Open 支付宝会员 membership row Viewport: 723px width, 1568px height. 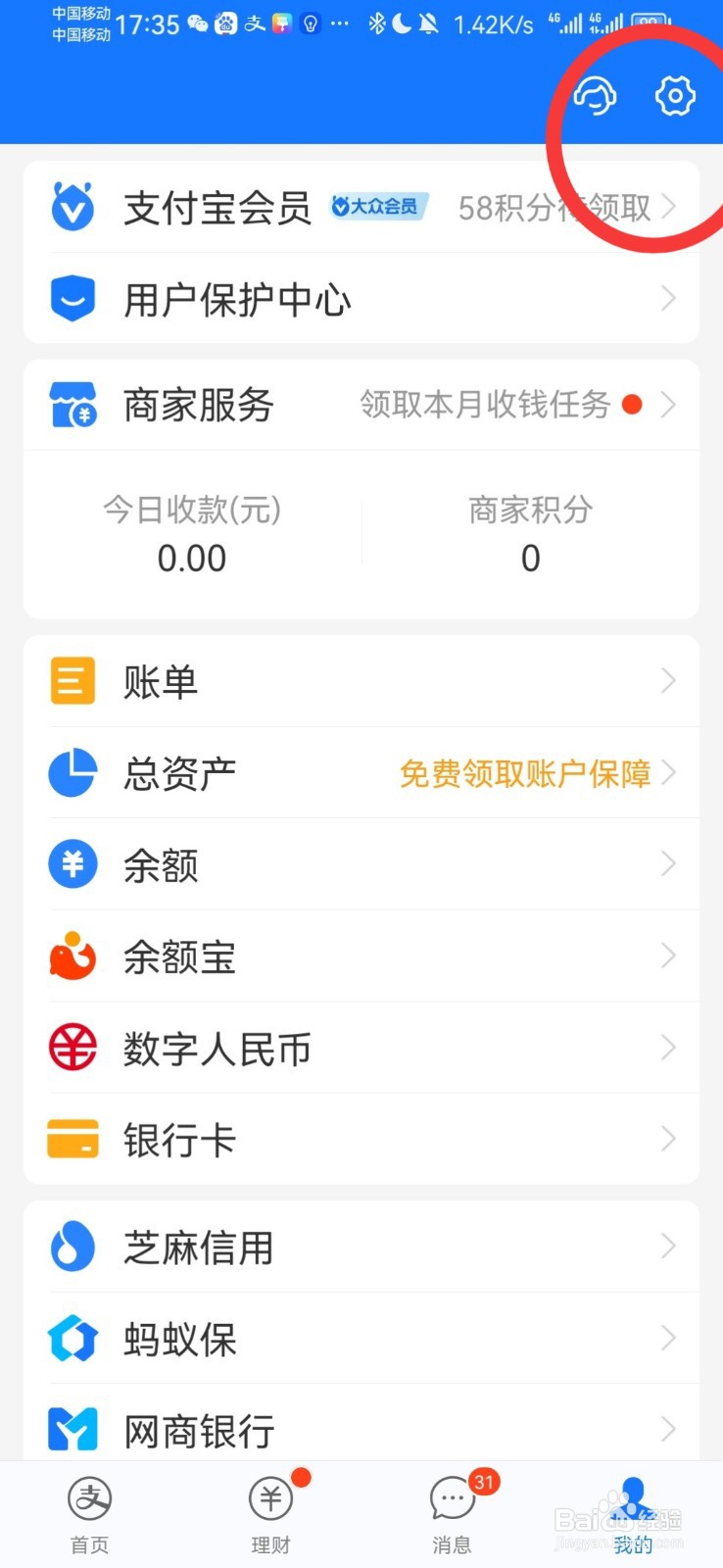(x=361, y=207)
